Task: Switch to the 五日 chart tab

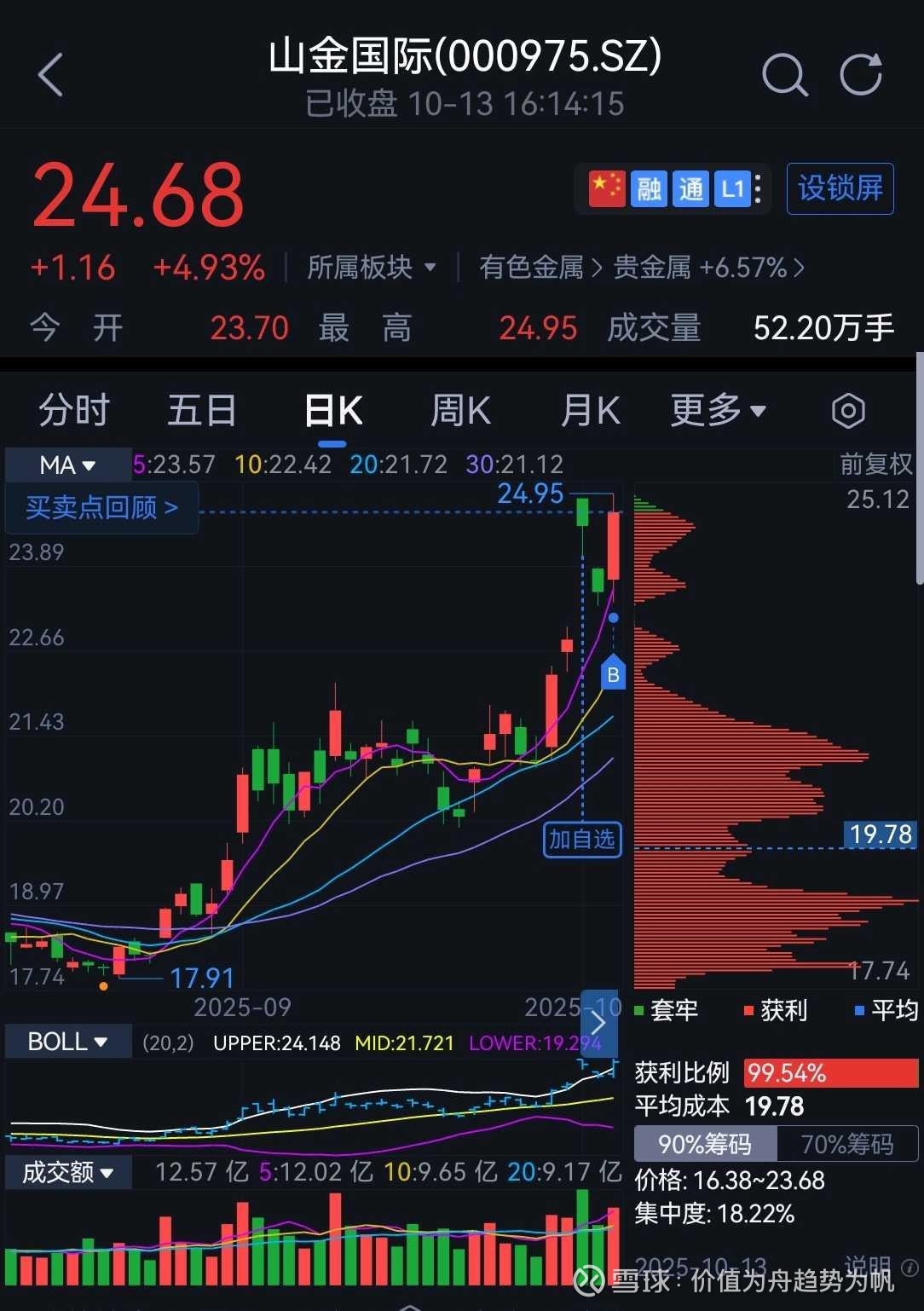Action: tap(201, 411)
